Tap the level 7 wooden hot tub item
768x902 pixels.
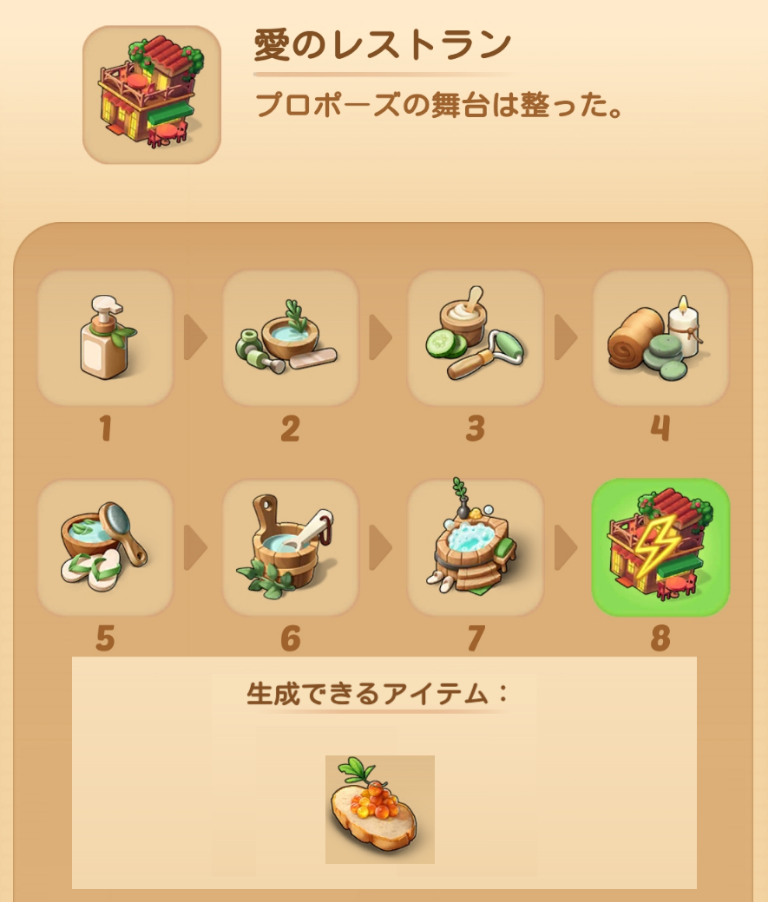(475, 547)
